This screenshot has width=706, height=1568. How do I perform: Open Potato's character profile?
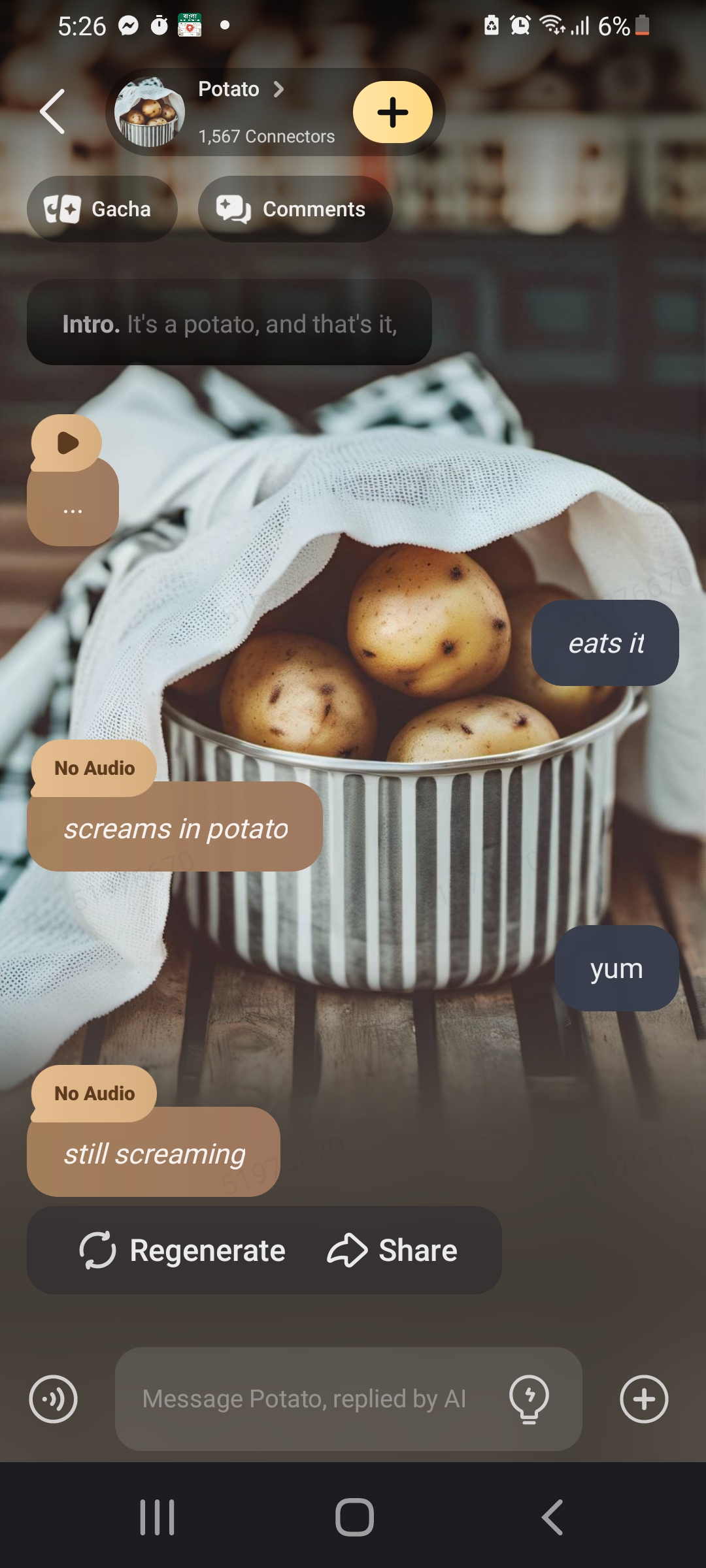241,90
